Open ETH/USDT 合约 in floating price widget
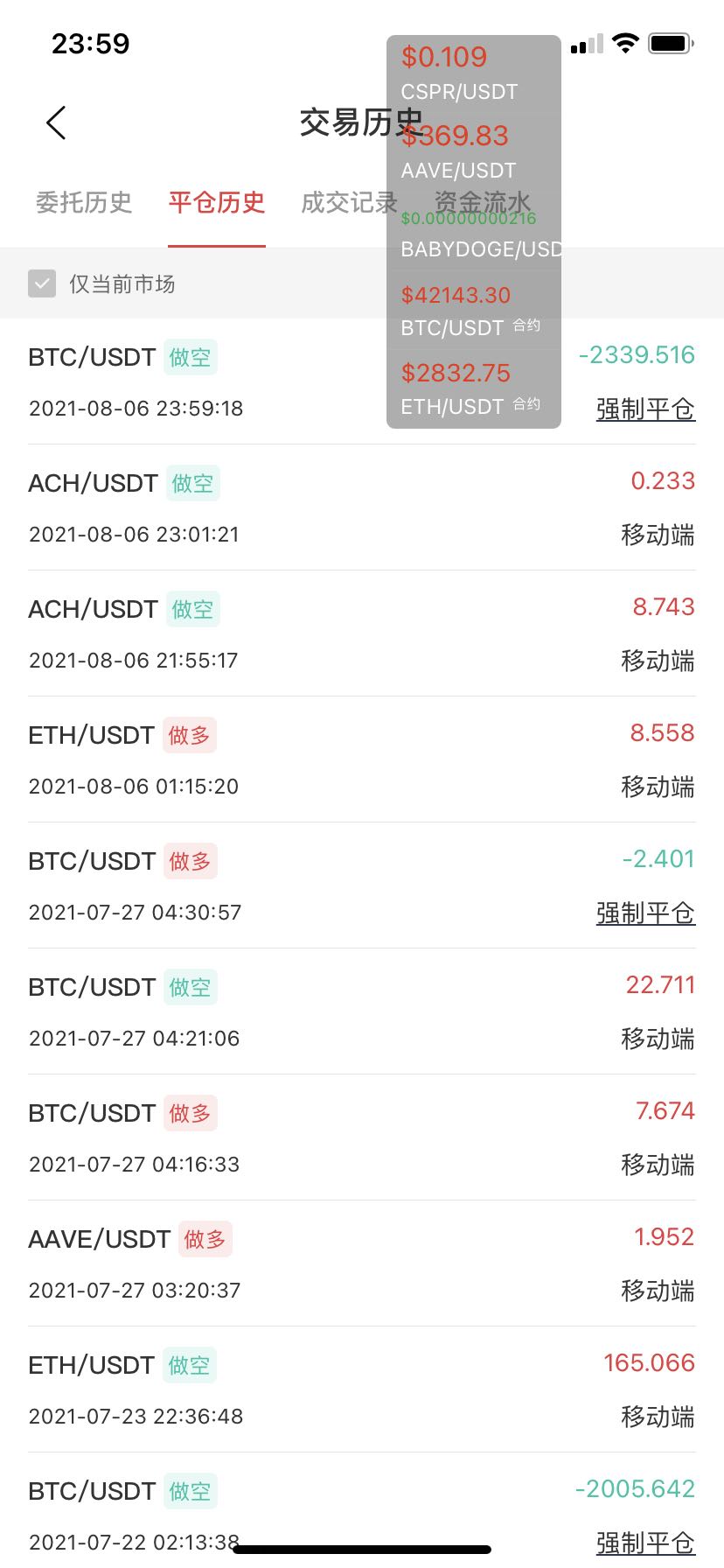This screenshot has width=724, height=1568. [x=473, y=388]
